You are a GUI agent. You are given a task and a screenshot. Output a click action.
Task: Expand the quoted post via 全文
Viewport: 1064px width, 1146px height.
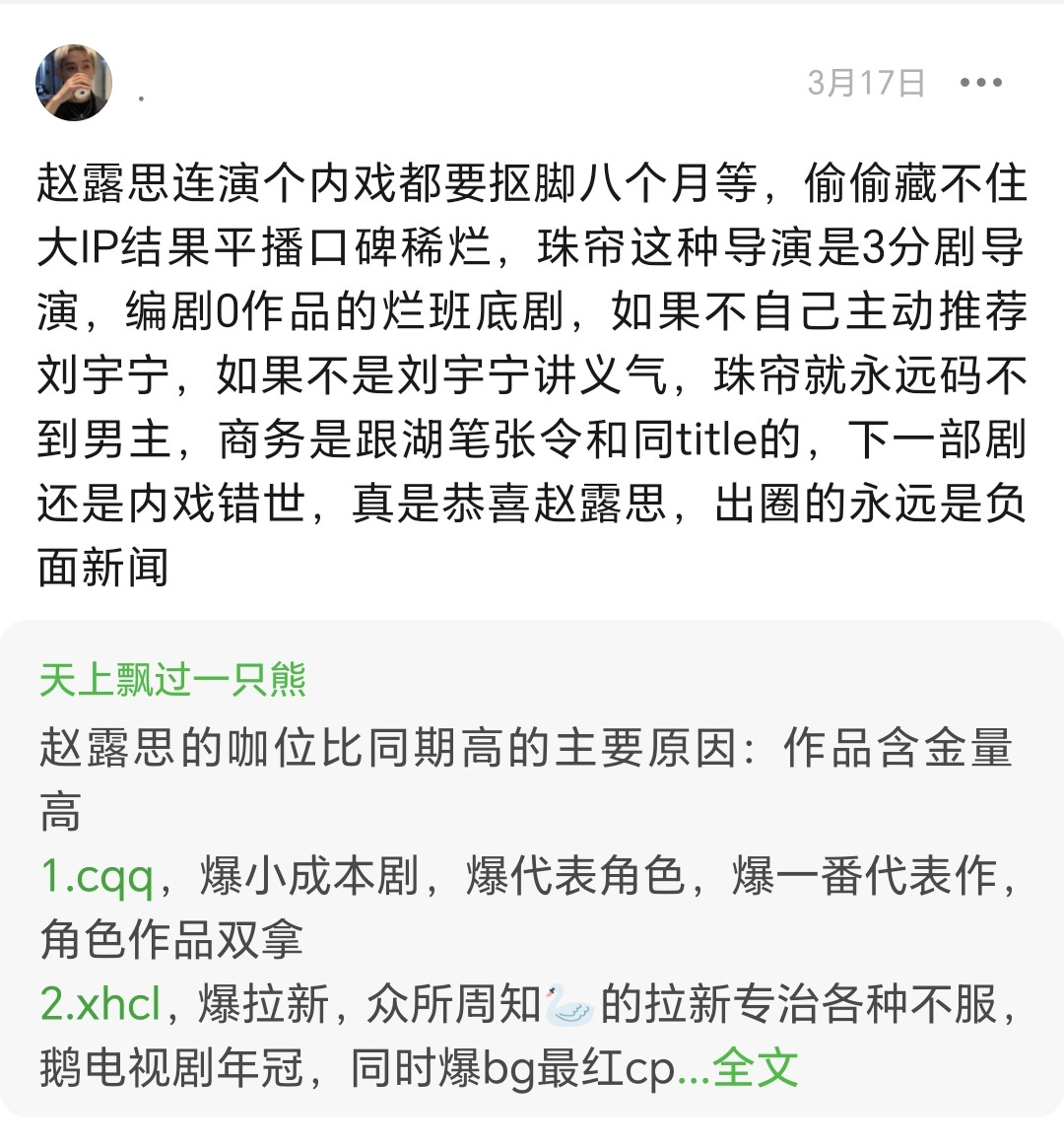point(755,1068)
